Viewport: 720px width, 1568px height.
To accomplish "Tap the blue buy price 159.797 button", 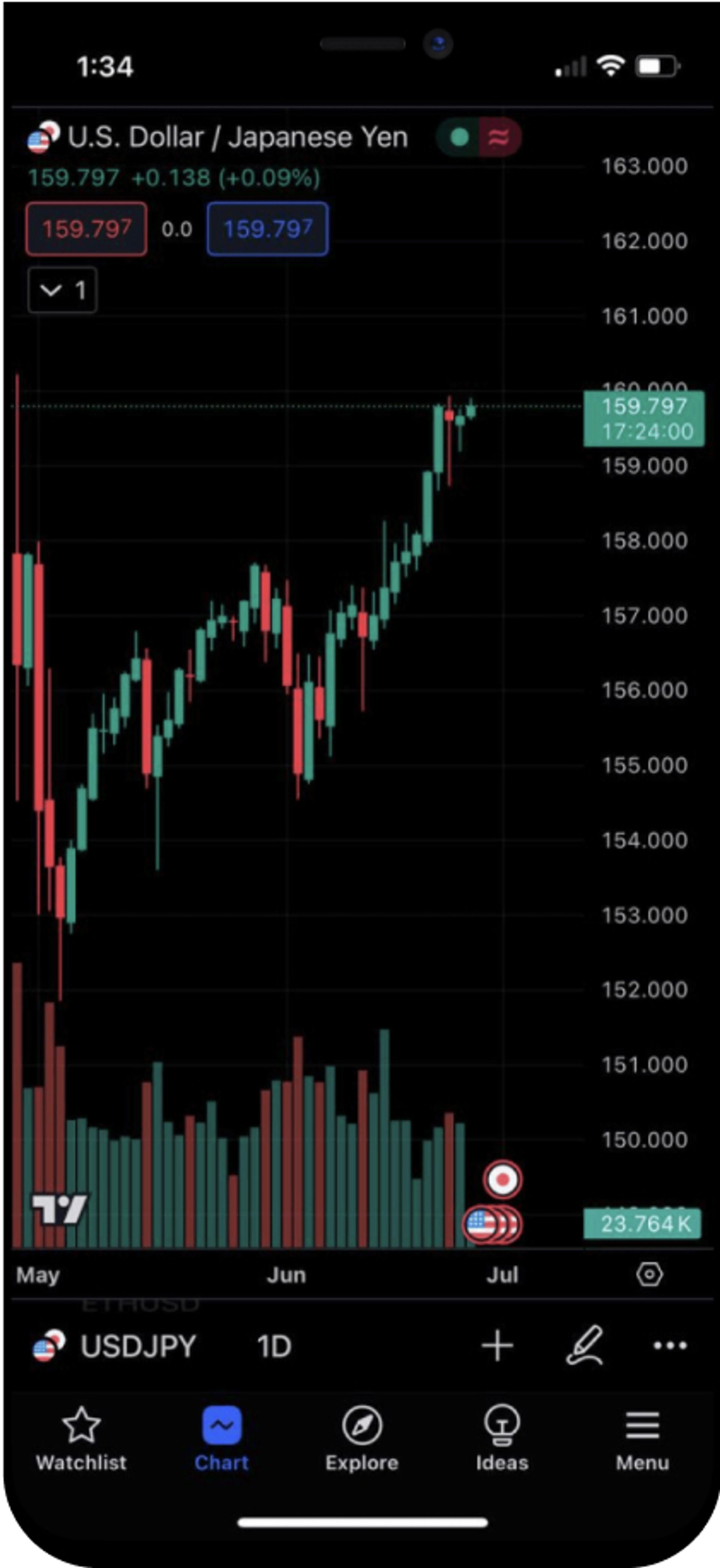I will coord(267,229).
